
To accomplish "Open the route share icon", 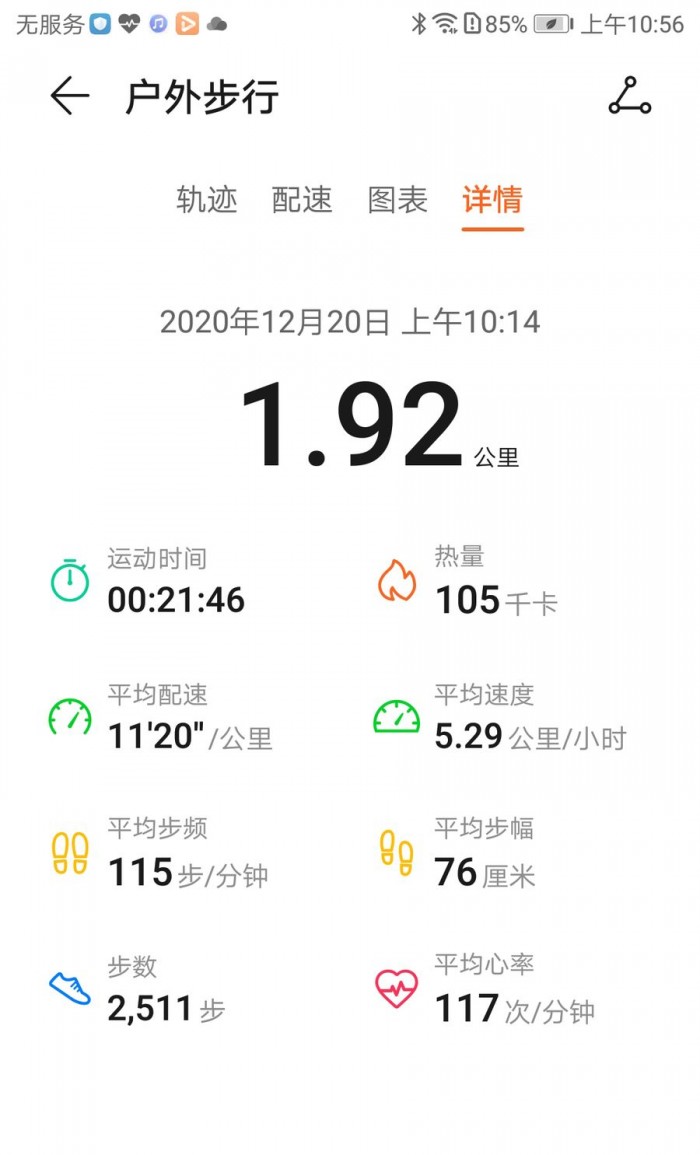I will coord(629,97).
